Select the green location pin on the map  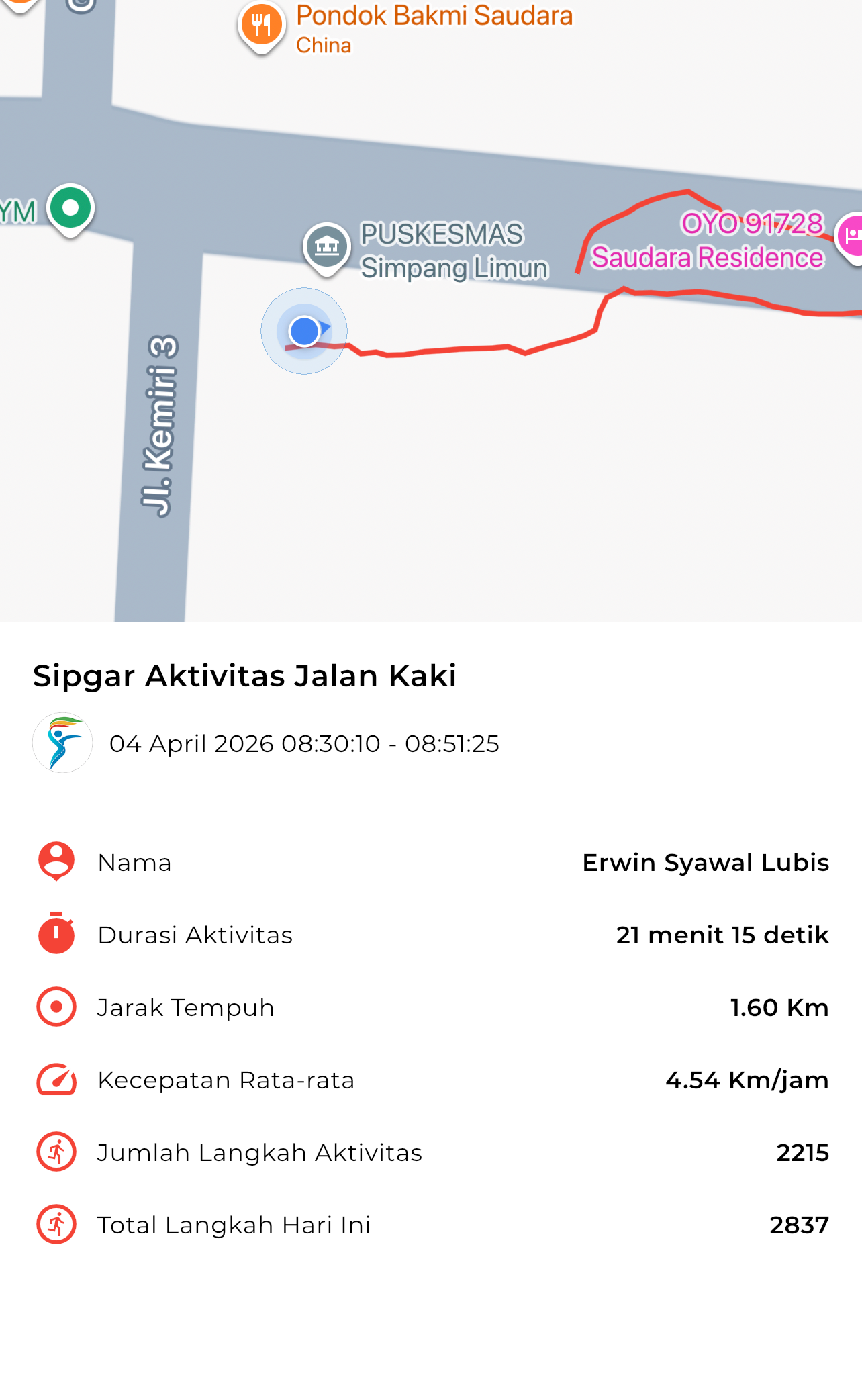pos(70,209)
